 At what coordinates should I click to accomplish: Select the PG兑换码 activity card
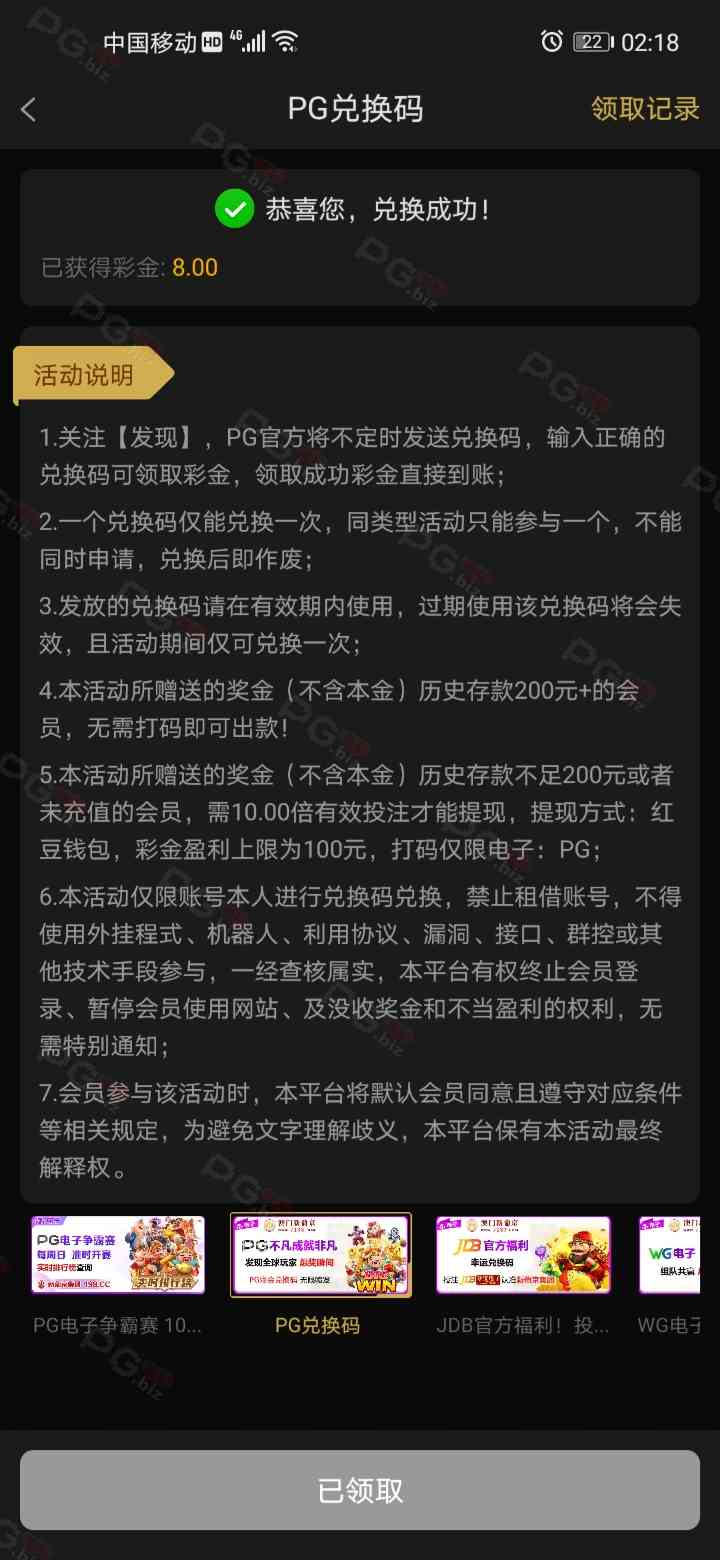coord(320,1255)
